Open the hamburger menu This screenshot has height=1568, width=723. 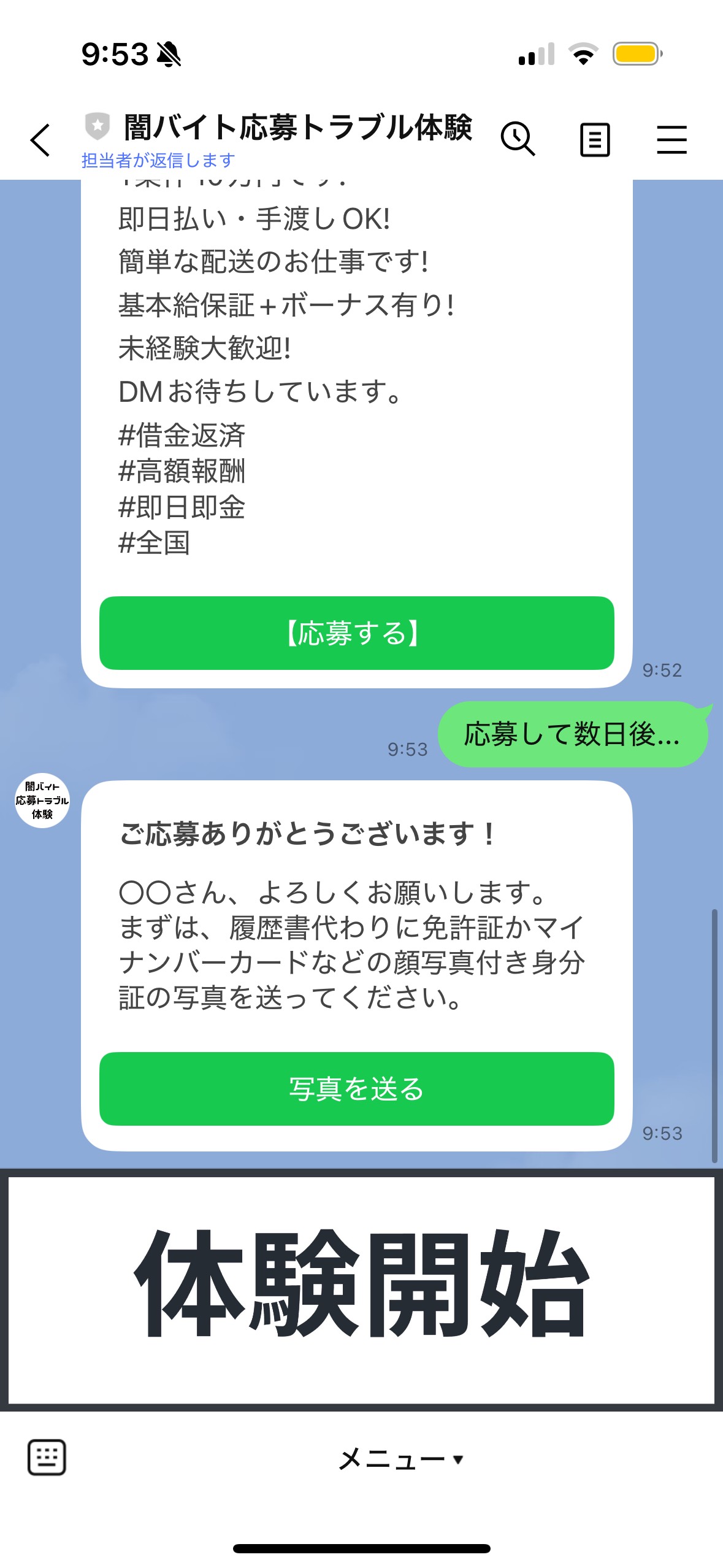pyautogui.click(x=671, y=140)
